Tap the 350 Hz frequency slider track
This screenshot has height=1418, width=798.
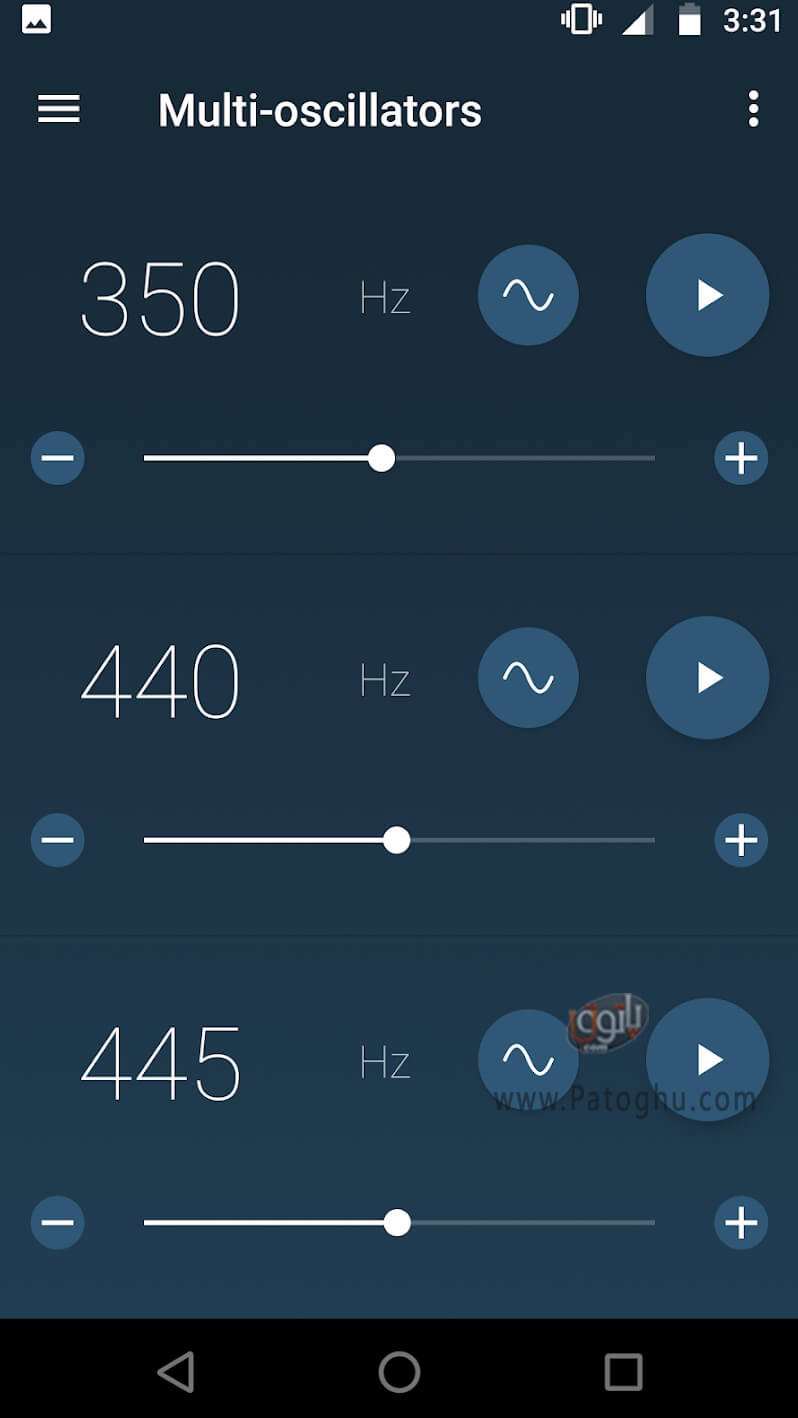click(399, 459)
